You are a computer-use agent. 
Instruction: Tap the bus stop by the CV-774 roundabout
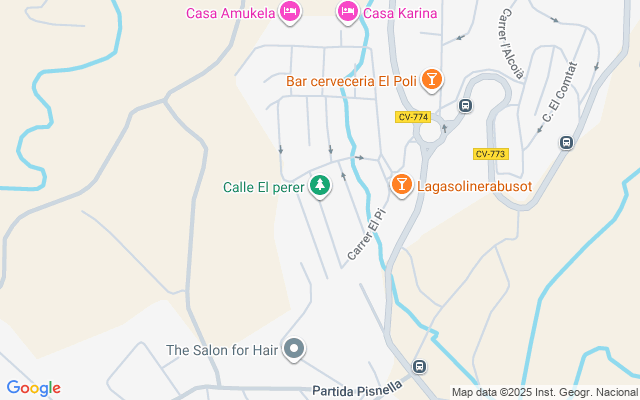(x=465, y=105)
